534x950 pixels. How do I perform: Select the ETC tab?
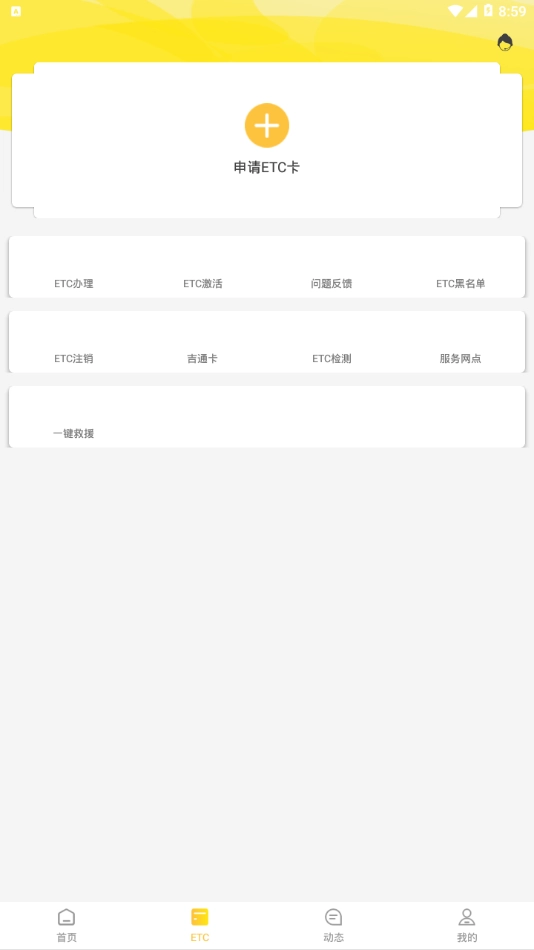pos(200,925)
